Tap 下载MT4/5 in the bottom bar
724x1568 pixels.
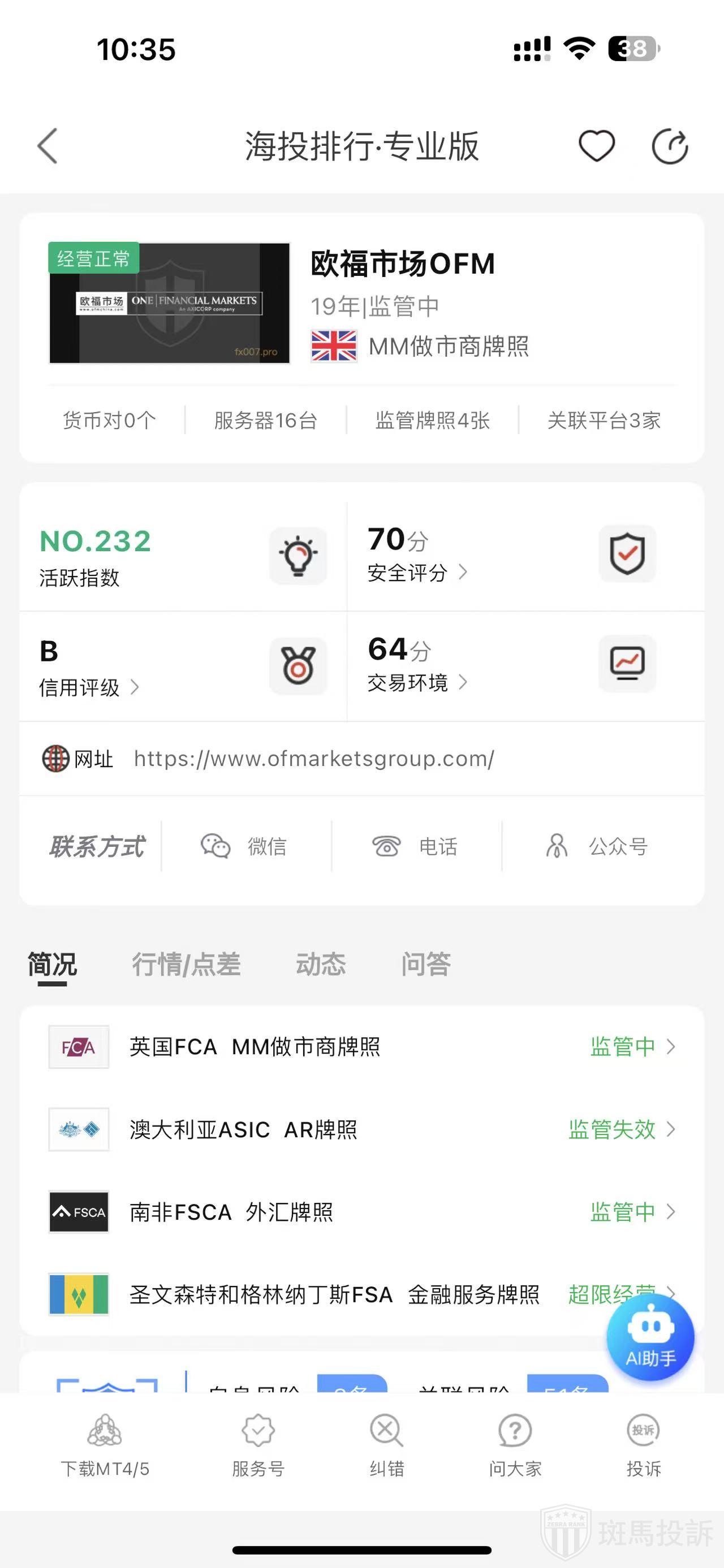(x=105, y=1446)
